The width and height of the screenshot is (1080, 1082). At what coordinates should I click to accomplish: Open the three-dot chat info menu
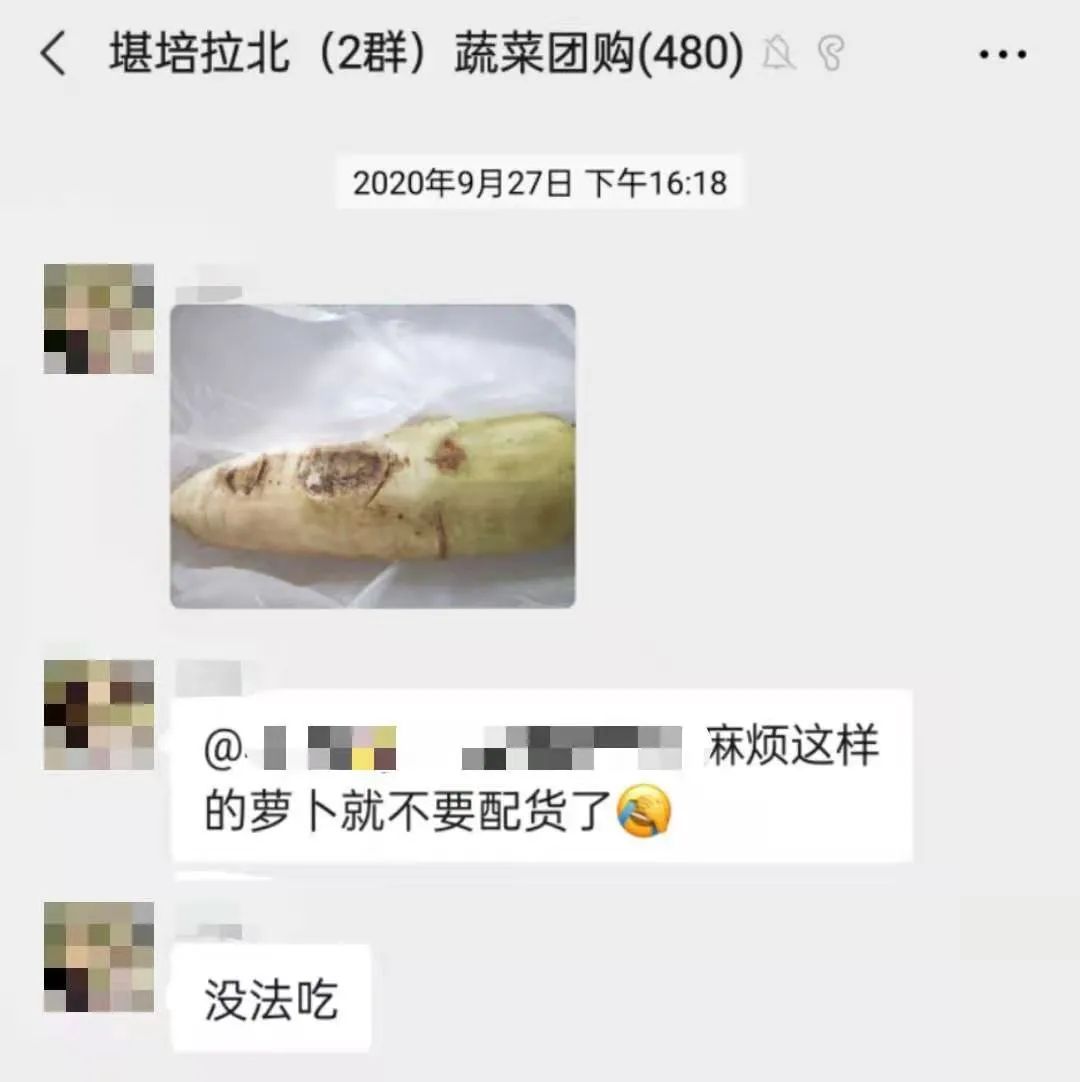tap(1002, 55)
